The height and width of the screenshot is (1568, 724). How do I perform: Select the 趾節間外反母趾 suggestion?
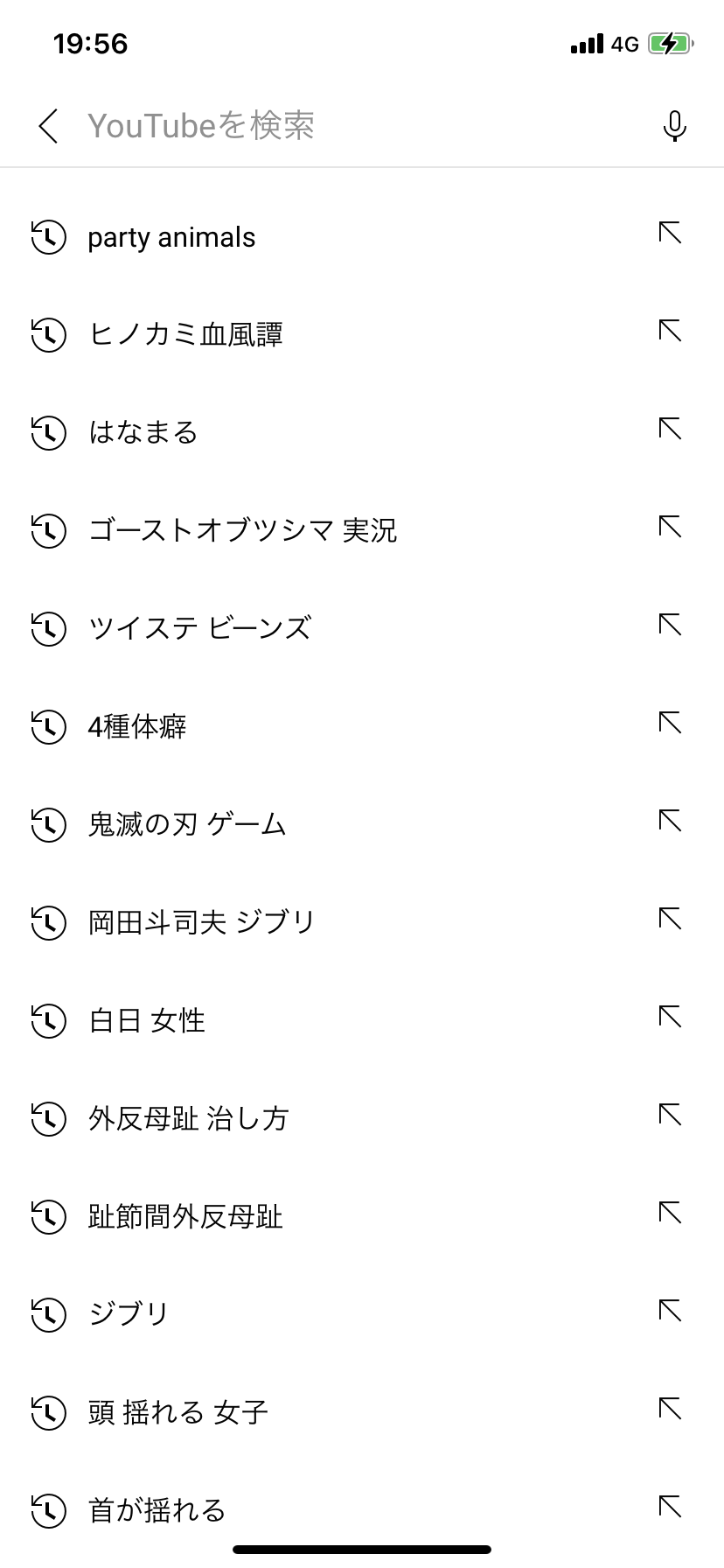click(185, 1216)
